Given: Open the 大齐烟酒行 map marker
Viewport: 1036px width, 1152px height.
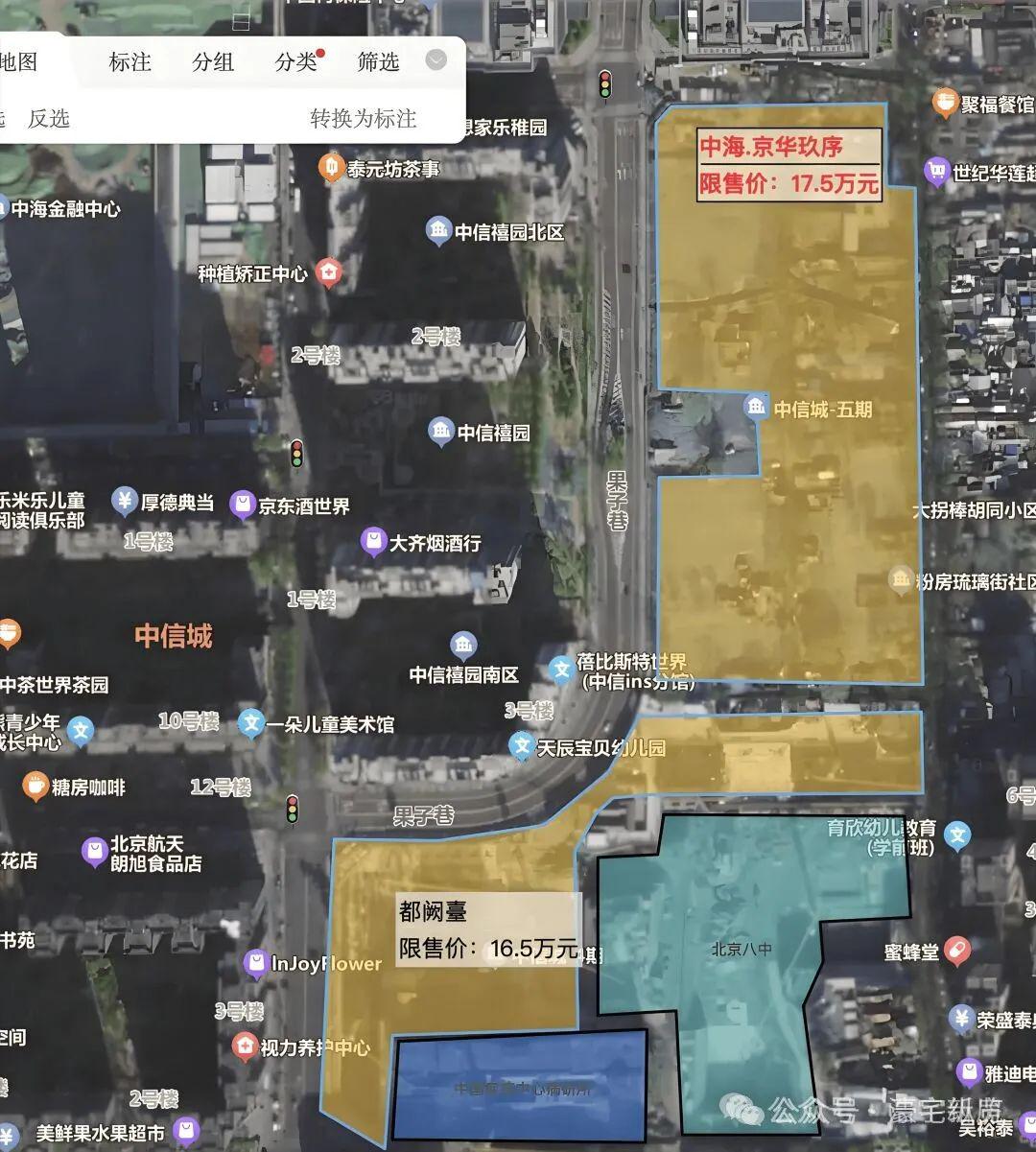Looking at the screenshot, I should click(x=373, y=543).
